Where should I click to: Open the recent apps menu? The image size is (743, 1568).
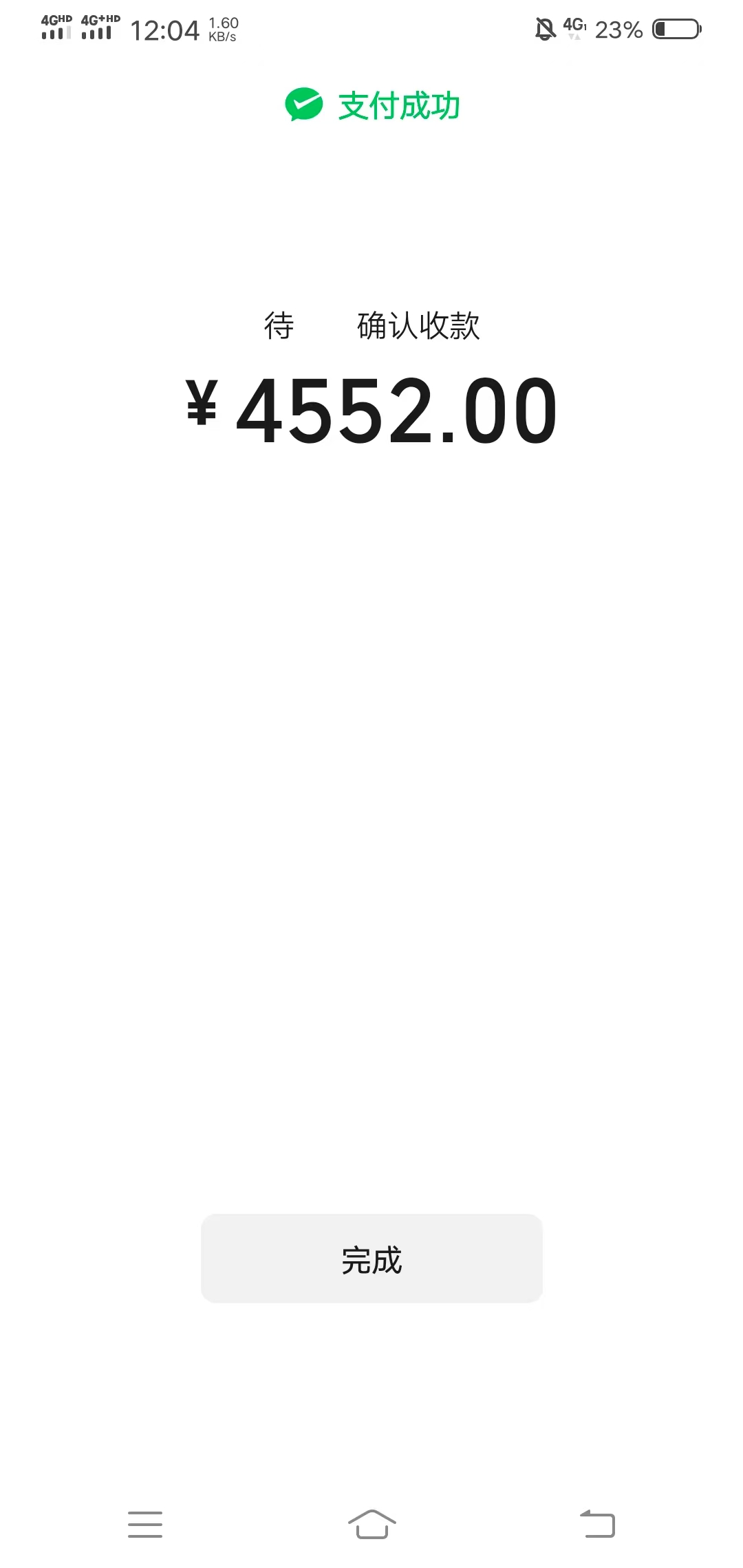pos(145,1524)
